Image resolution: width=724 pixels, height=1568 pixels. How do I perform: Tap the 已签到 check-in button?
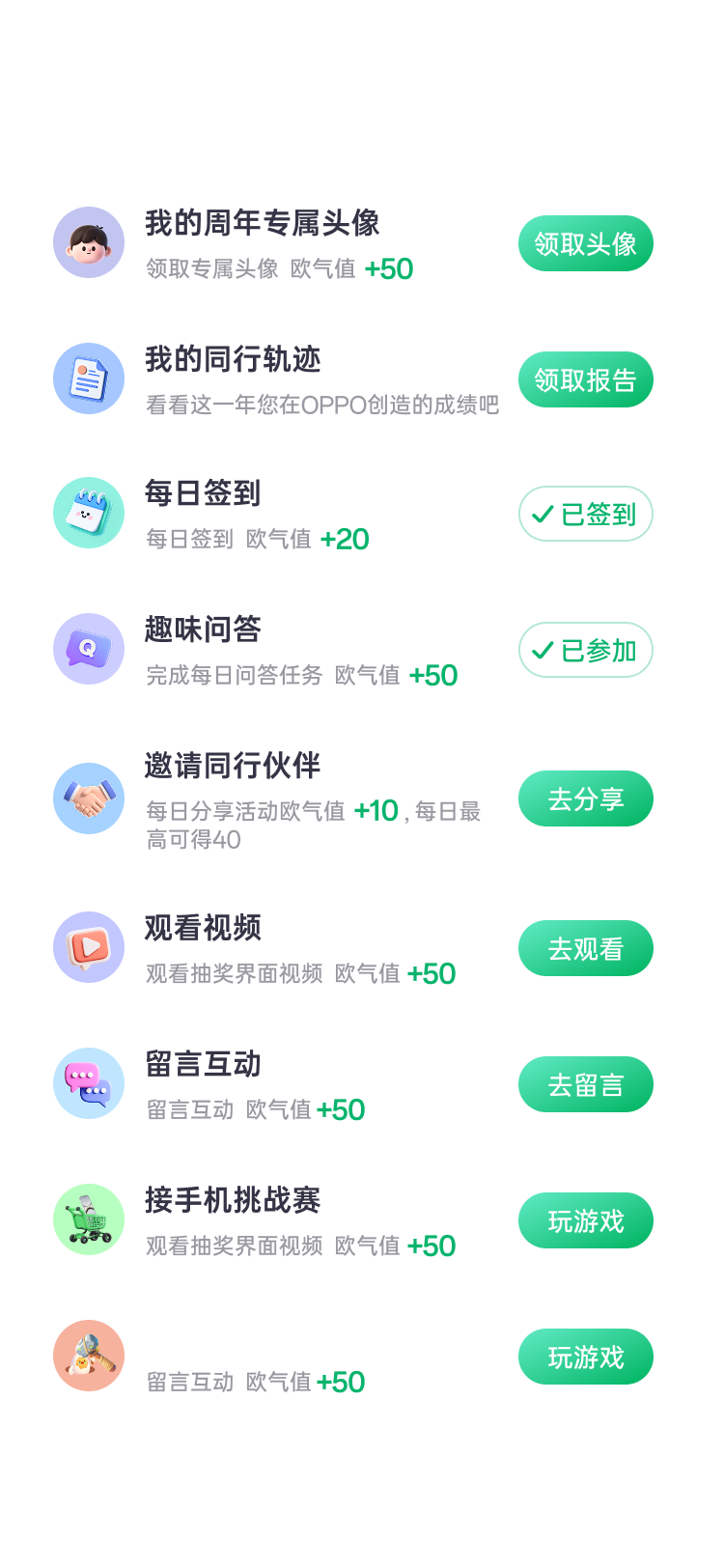585,514
